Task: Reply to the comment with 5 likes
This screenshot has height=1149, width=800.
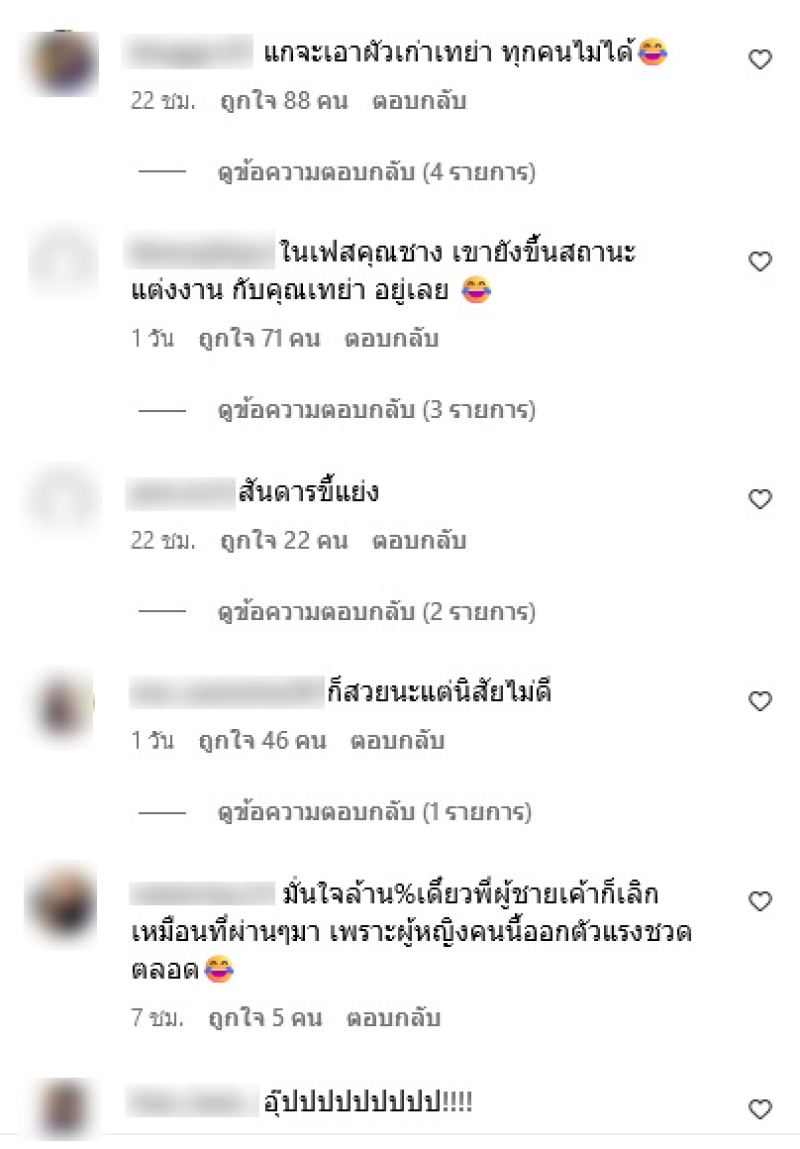Action: click(393, 1019)
